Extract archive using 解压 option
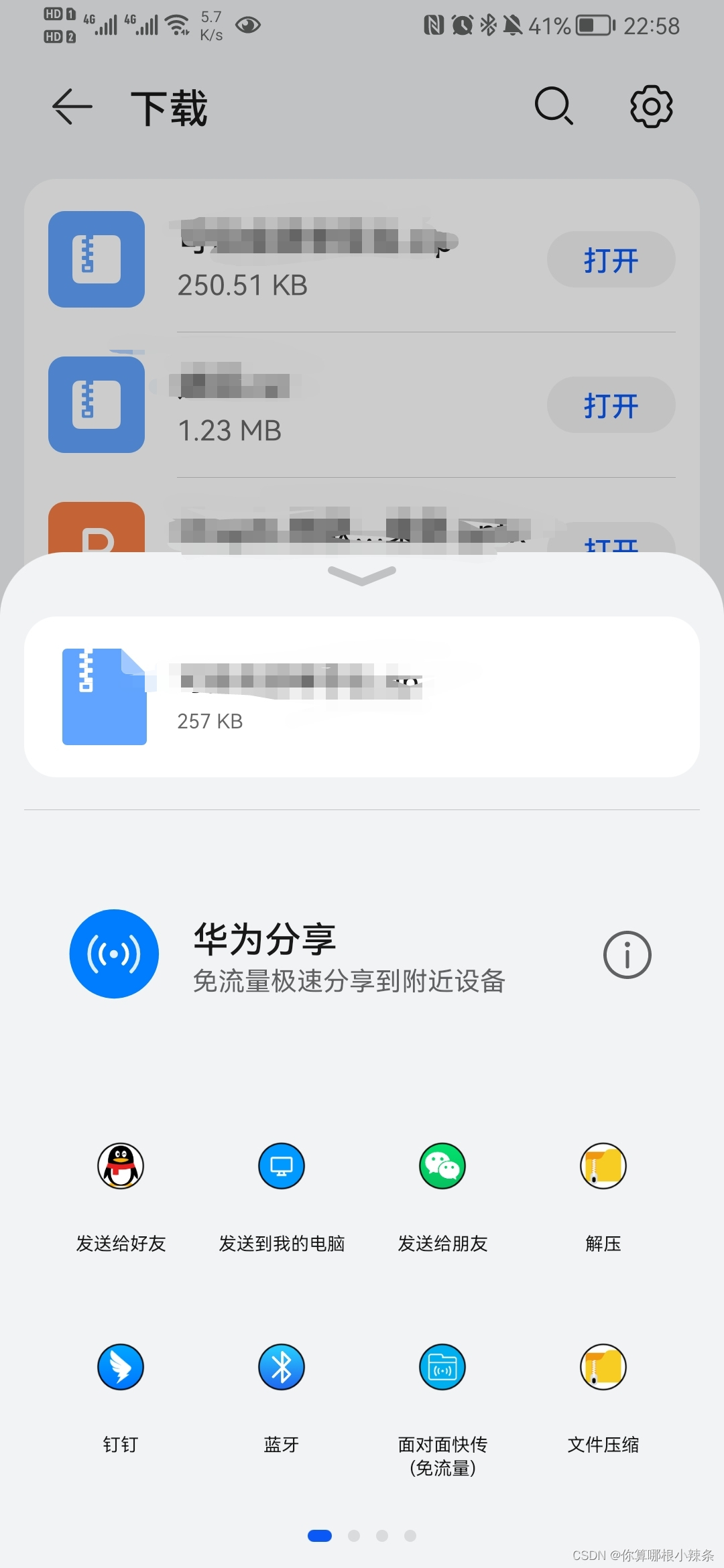 [602, 1166]
